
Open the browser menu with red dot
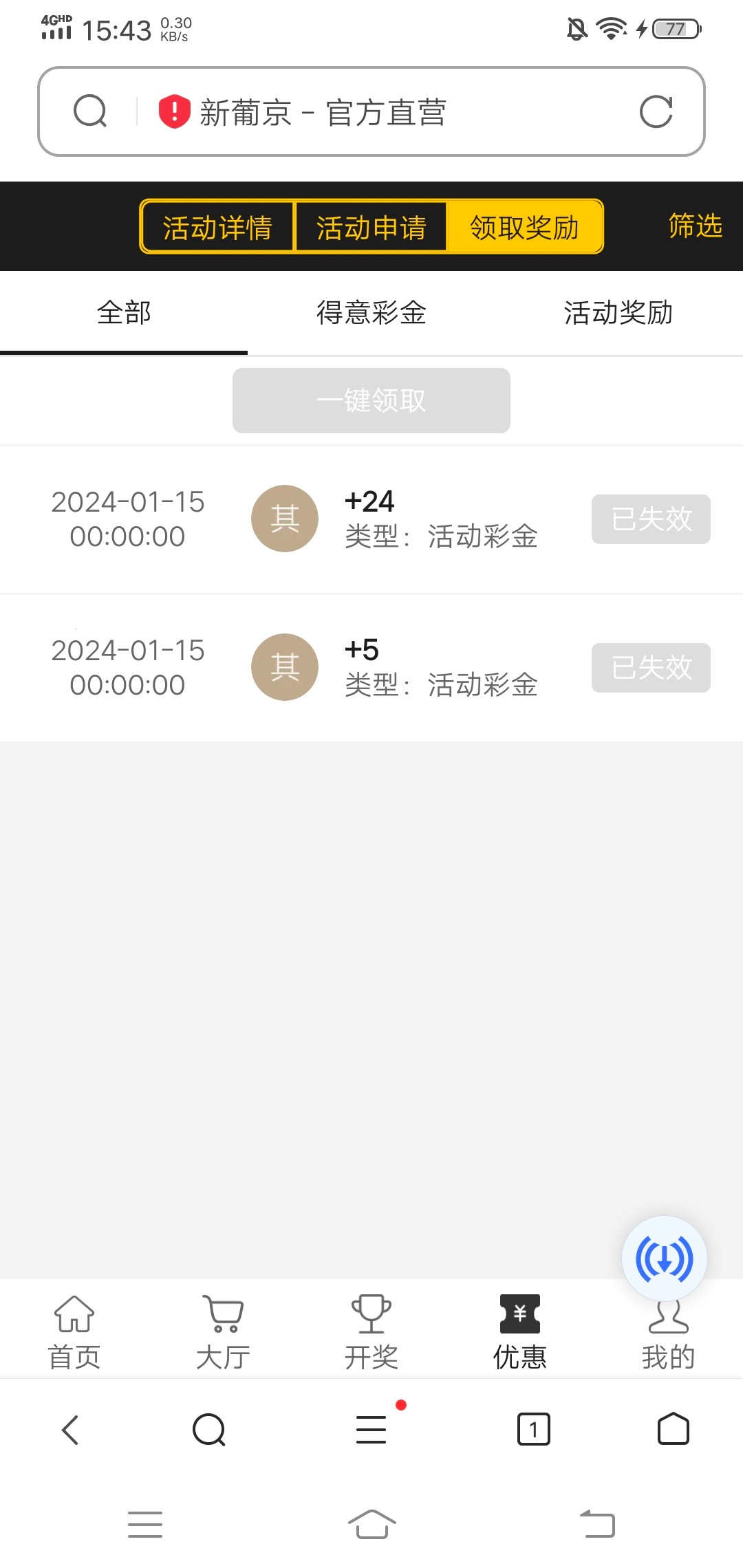[x=371, y=1430]
